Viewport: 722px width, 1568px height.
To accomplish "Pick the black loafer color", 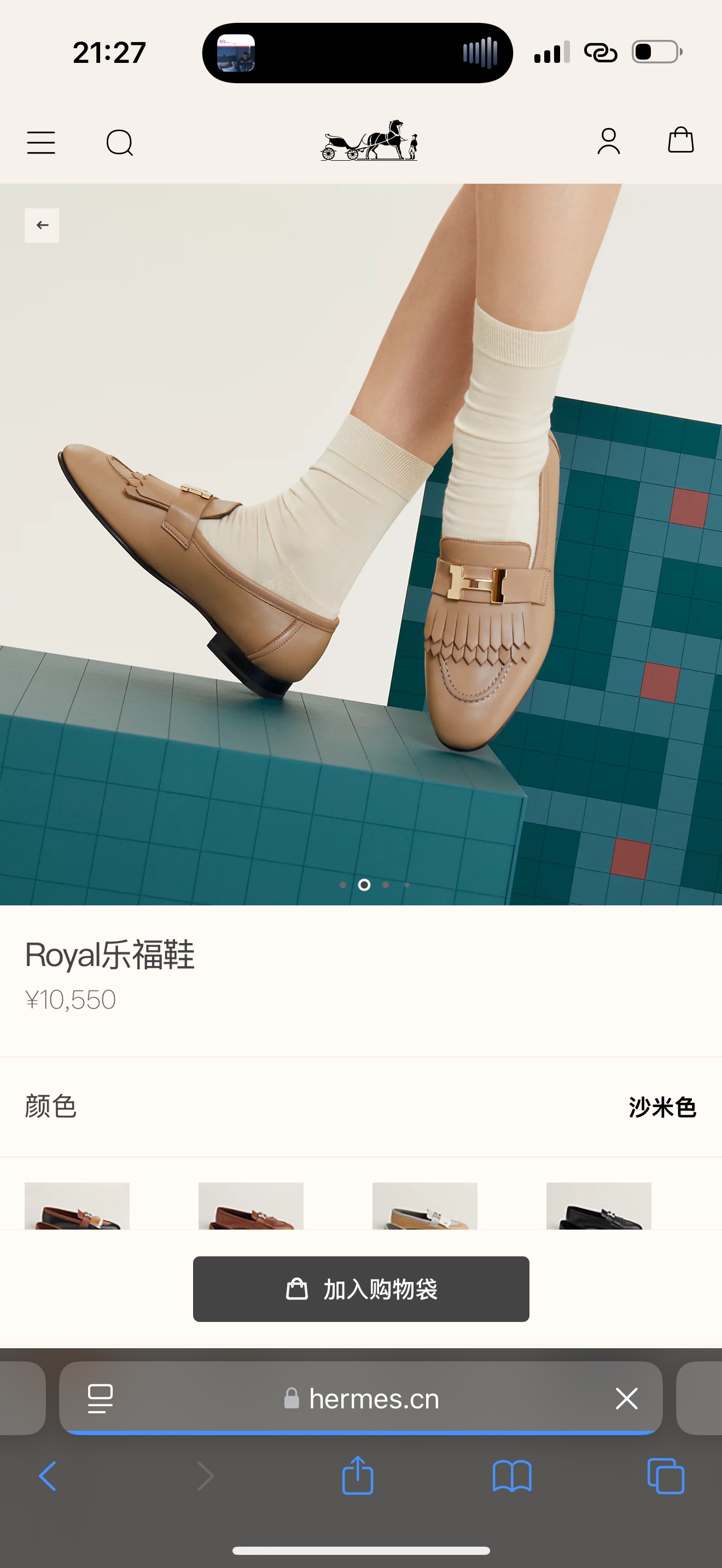I will 598,1206.
